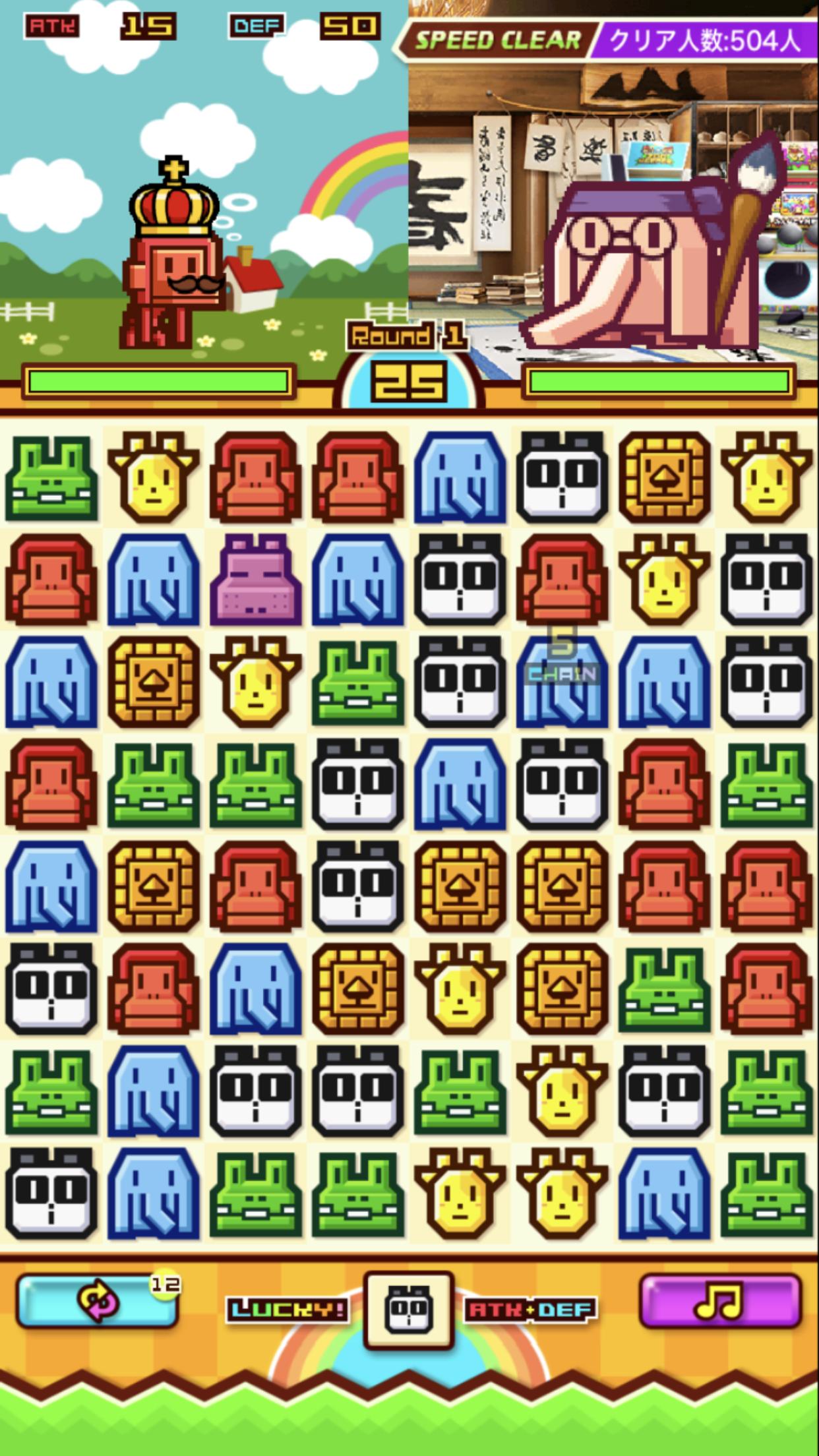This screenshot has width=819, height=1456.
Task: Tap the purple music note button
Action: pyautogui.click(x=721, y=1300)
